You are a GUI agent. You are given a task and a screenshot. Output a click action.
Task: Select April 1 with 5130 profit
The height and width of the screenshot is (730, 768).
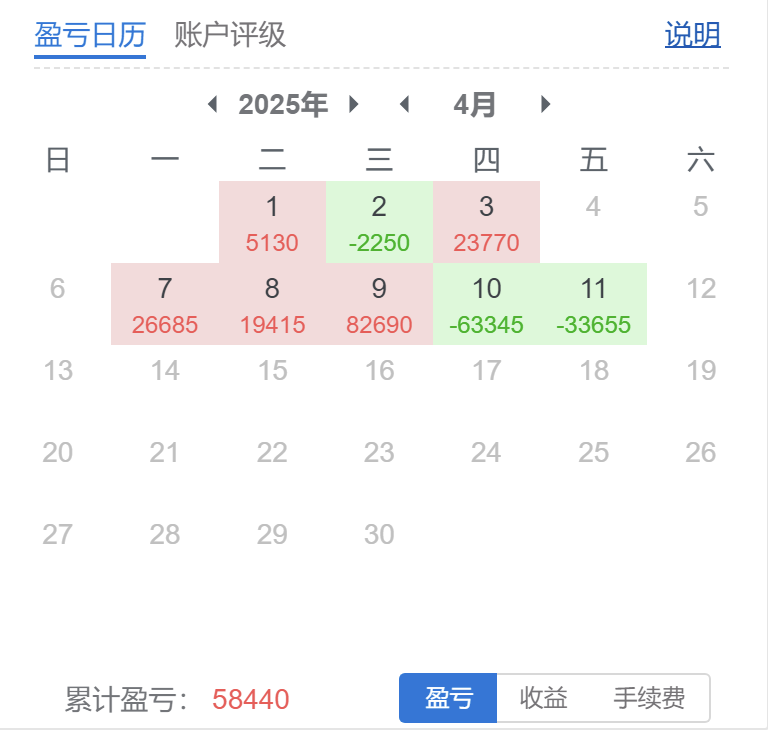point(272,222)
